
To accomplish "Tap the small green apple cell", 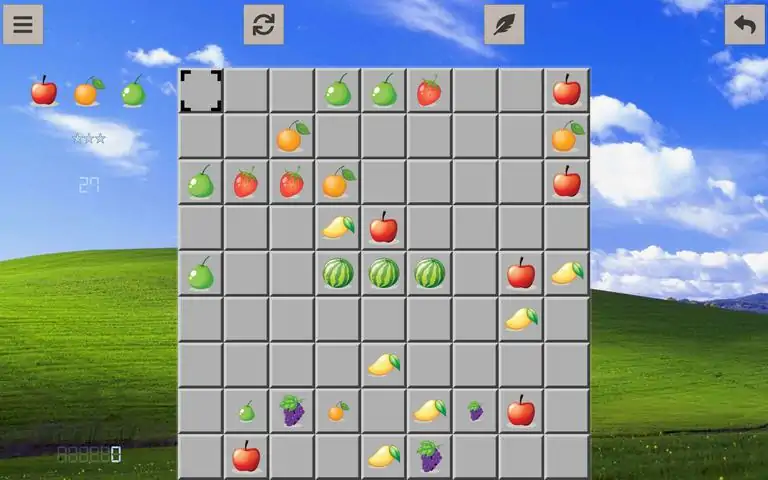I will [246, 411].
